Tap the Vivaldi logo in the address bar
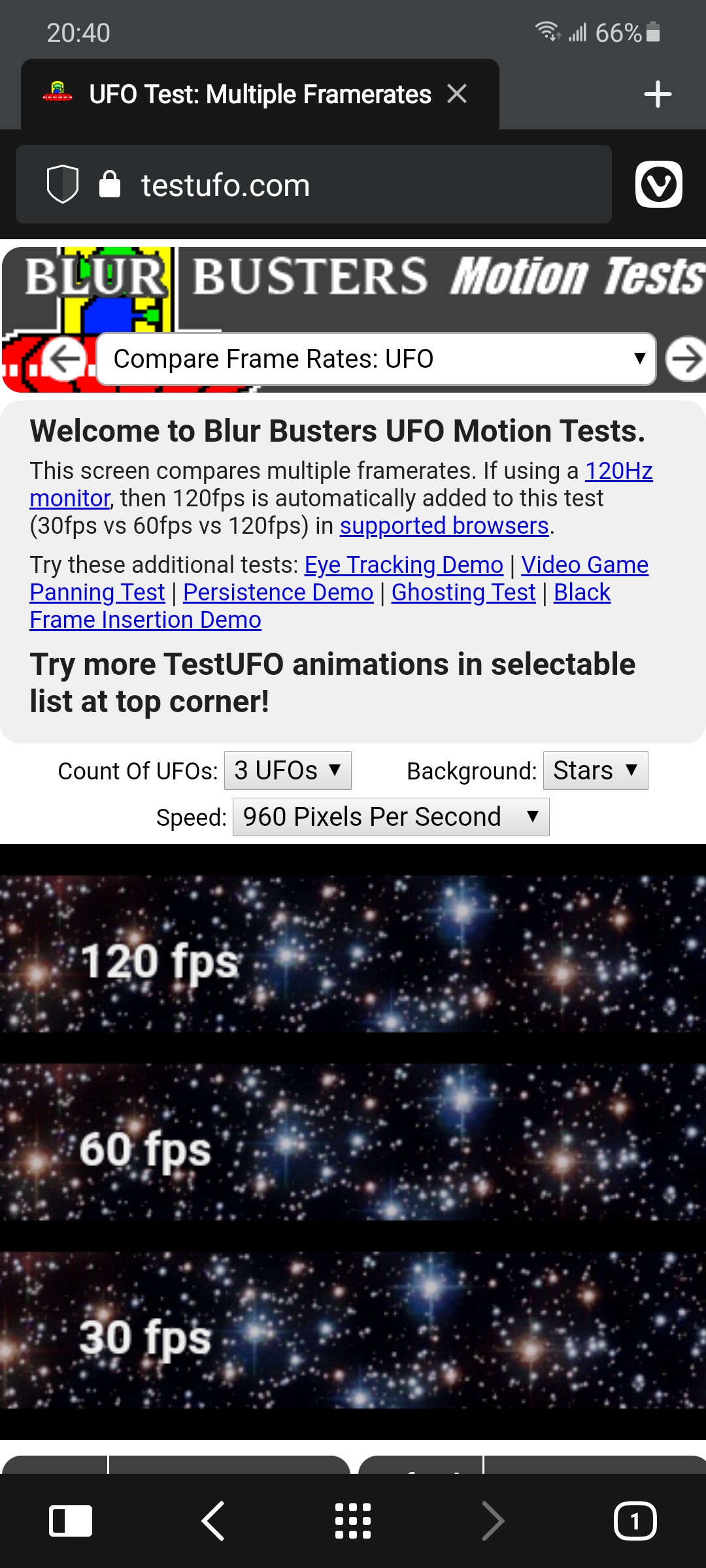 tap(658, 184)
